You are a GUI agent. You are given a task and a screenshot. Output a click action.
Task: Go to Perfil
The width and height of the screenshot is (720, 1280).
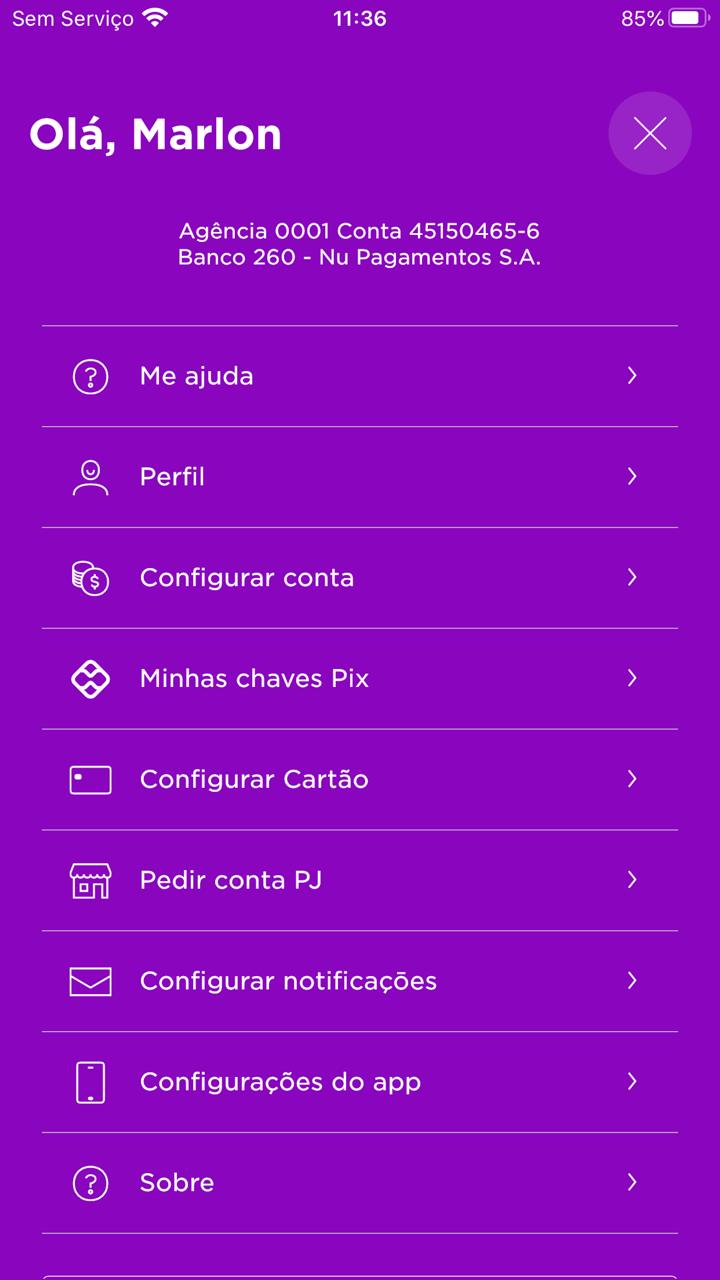360,477
